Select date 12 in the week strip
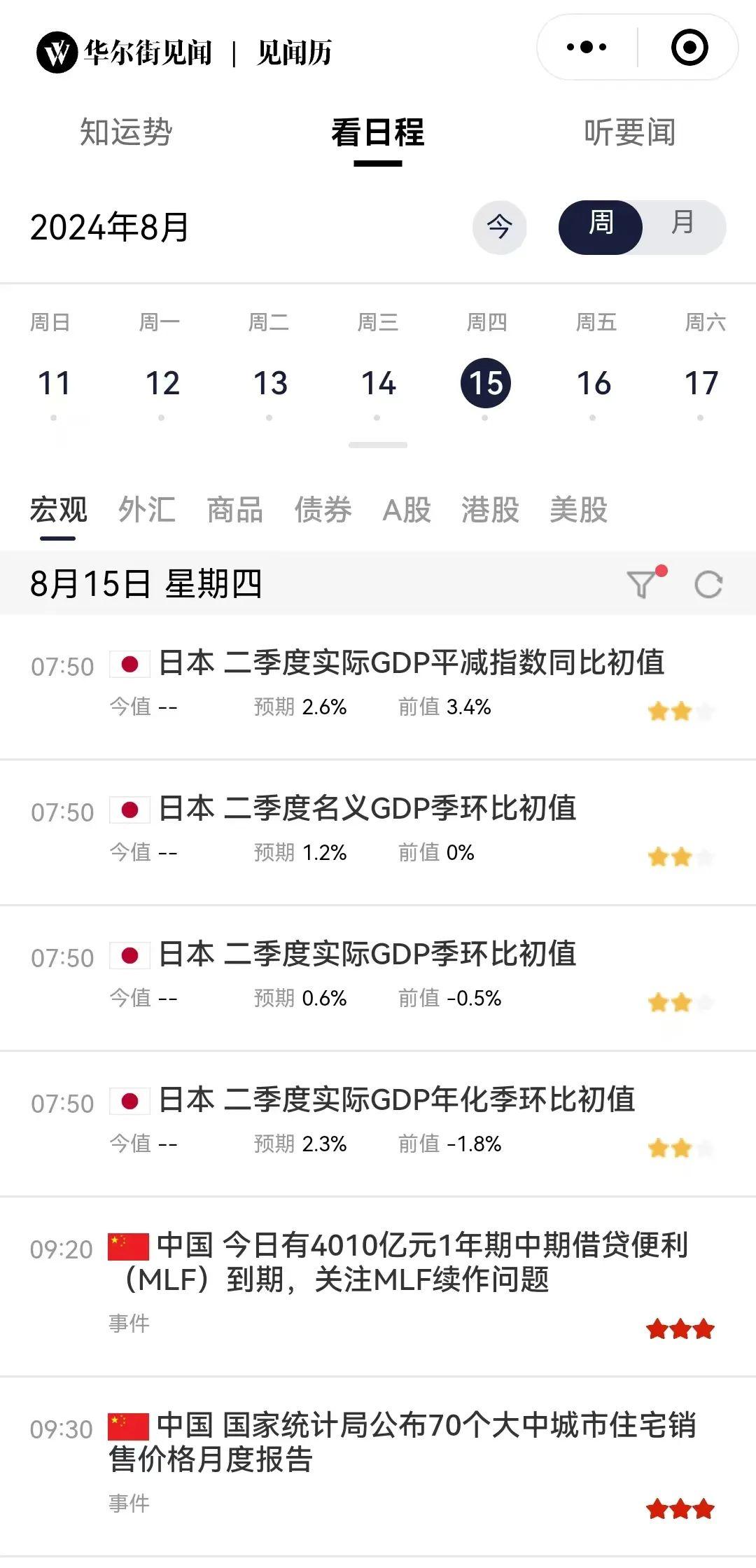 coord(164,383)
